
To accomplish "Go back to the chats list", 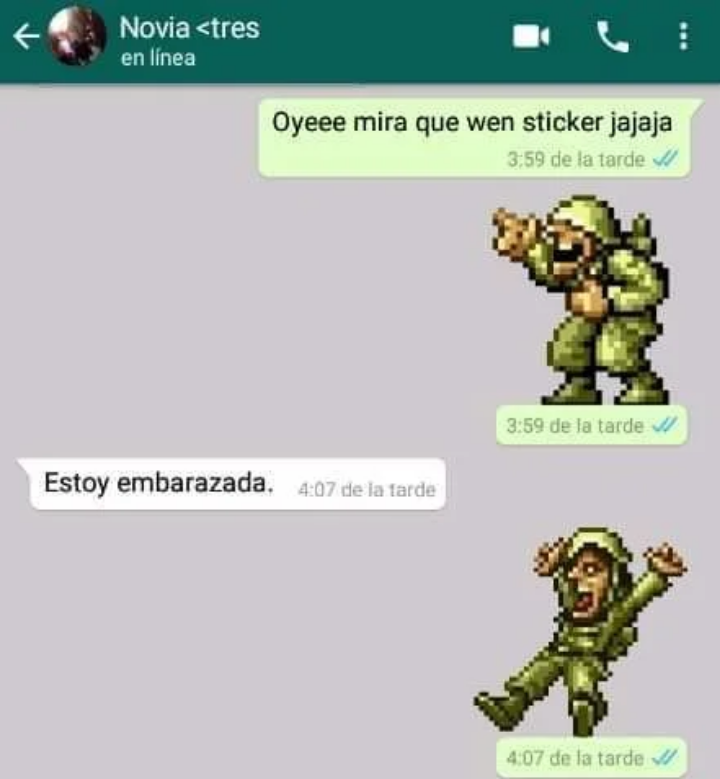I will tap(27, 38).
